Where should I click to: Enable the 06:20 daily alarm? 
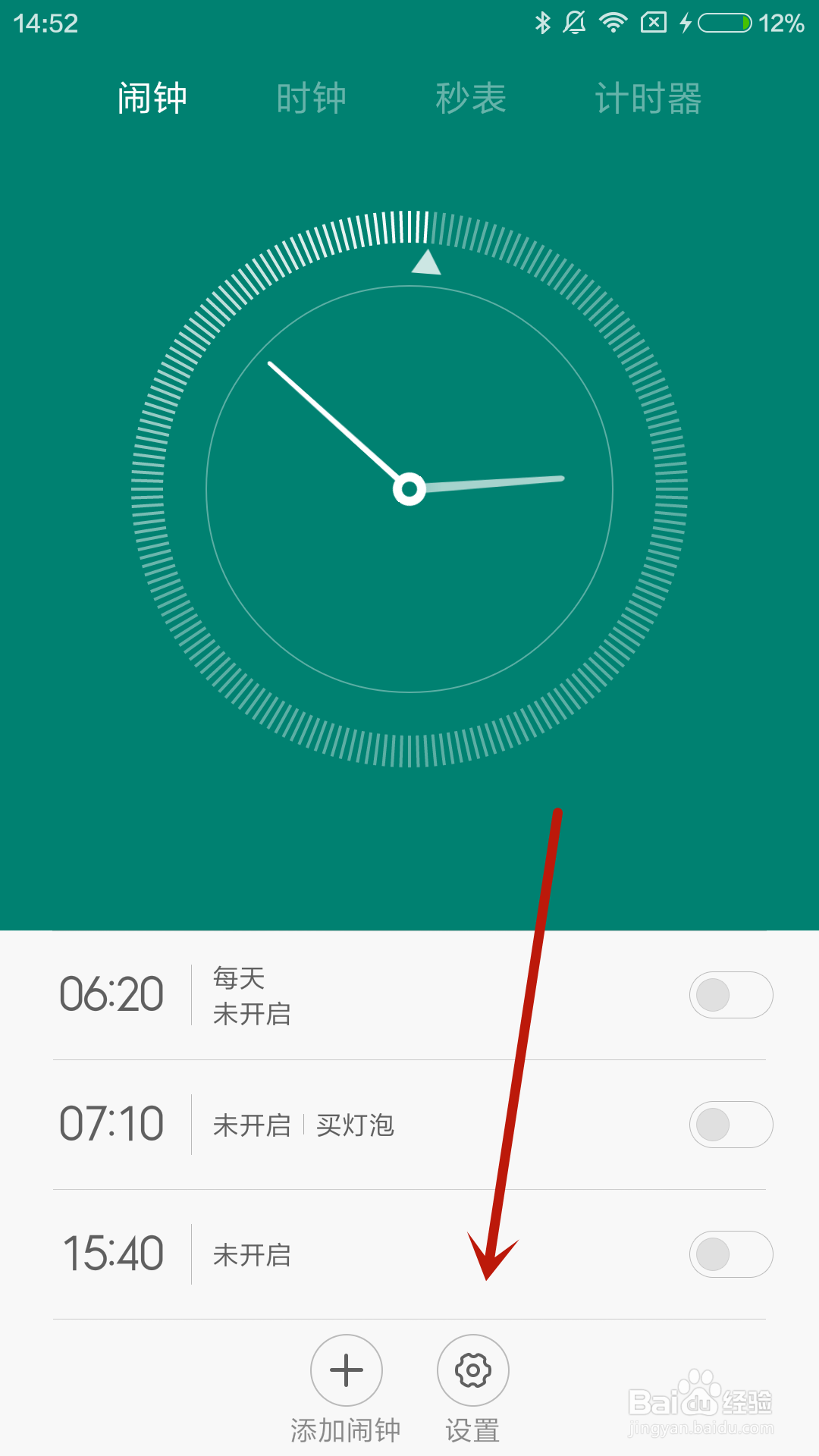[x=730, y=994]
